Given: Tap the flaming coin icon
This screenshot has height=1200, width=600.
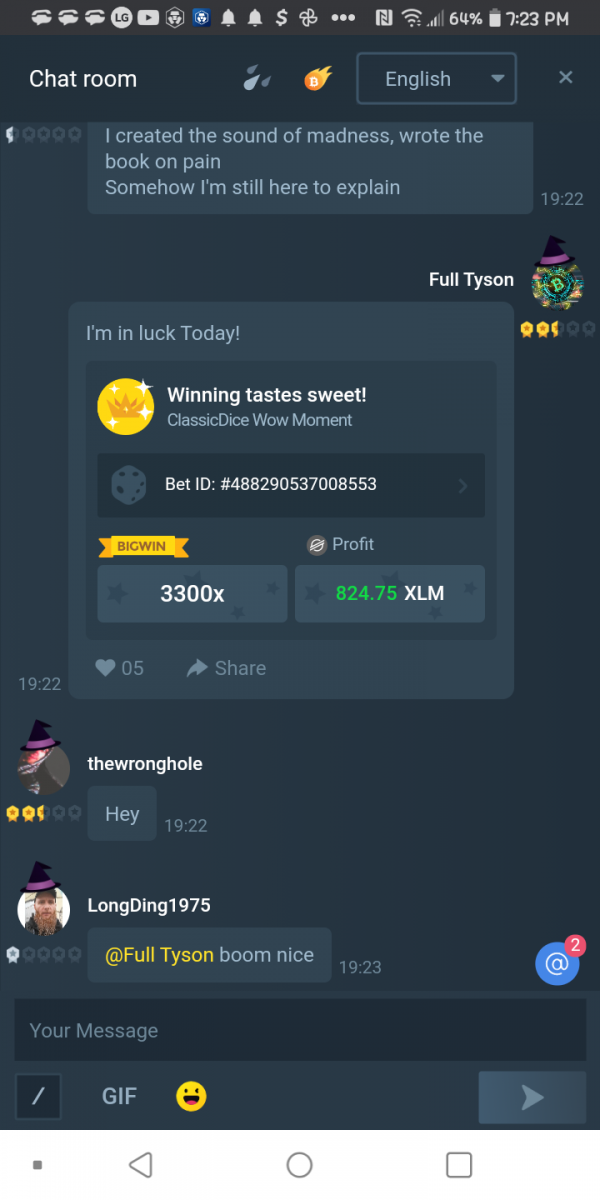Looking at the screenshot, I should (x=317, y=79).
